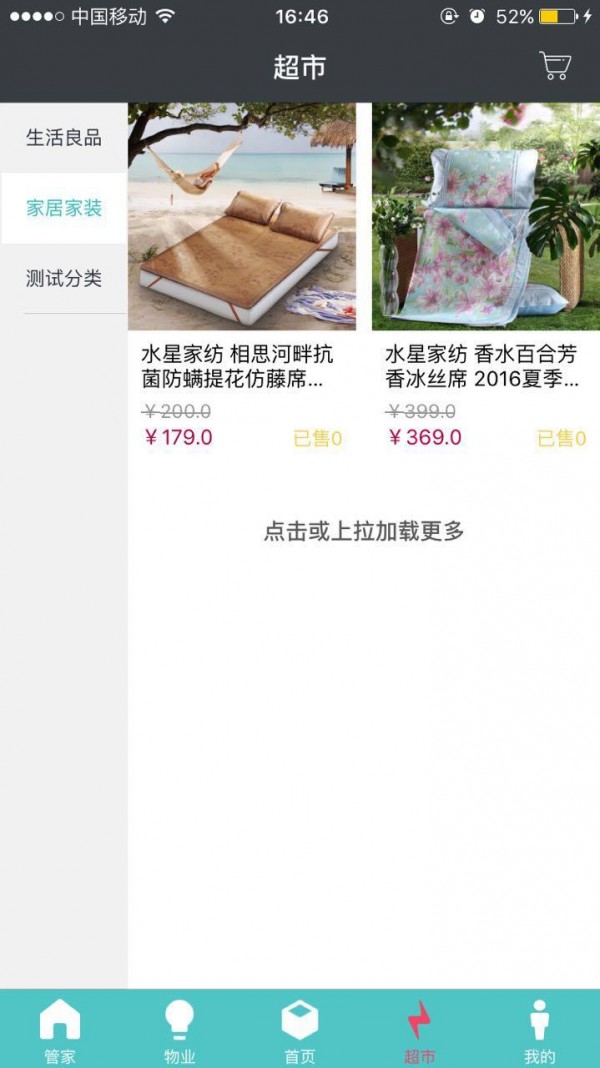Switch to the 物业 tab

180,1030
